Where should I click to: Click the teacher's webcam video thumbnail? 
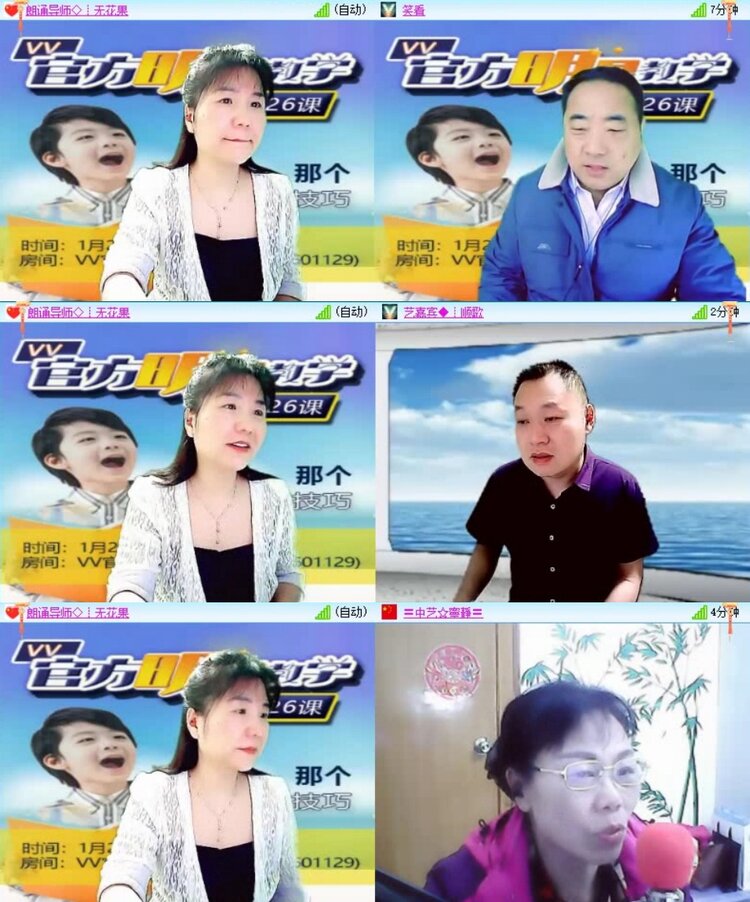pos(187,160)
